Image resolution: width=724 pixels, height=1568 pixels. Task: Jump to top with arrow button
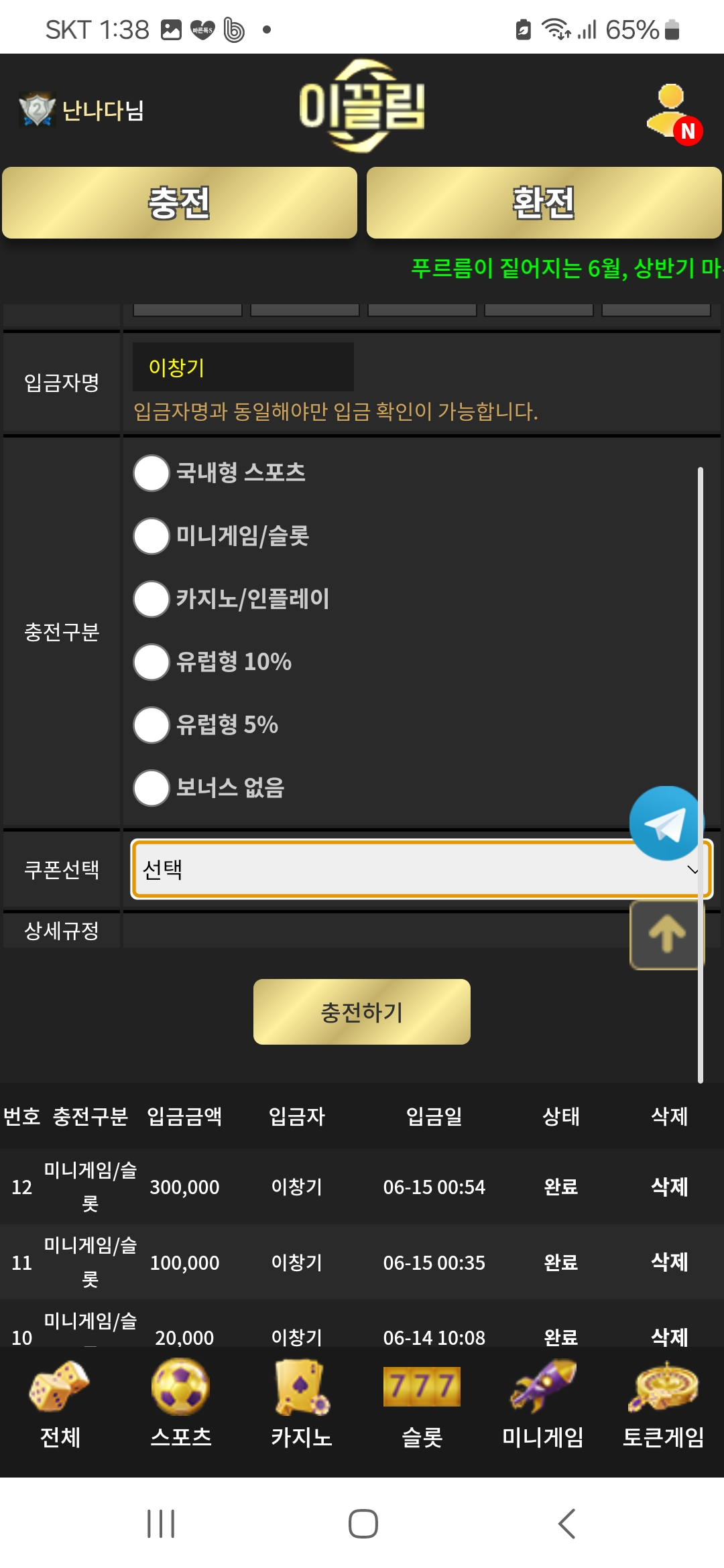click(x=666, y=935)
